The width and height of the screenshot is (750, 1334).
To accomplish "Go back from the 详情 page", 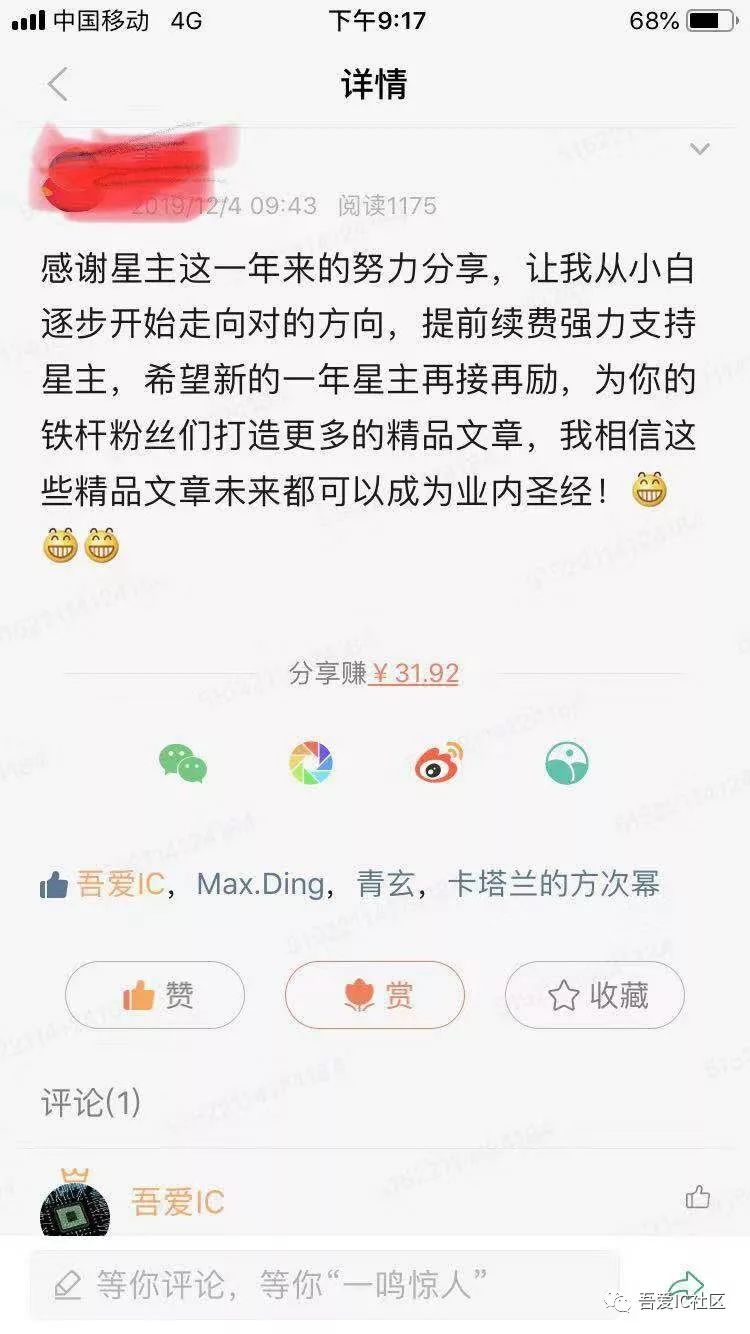I will 58,85.
